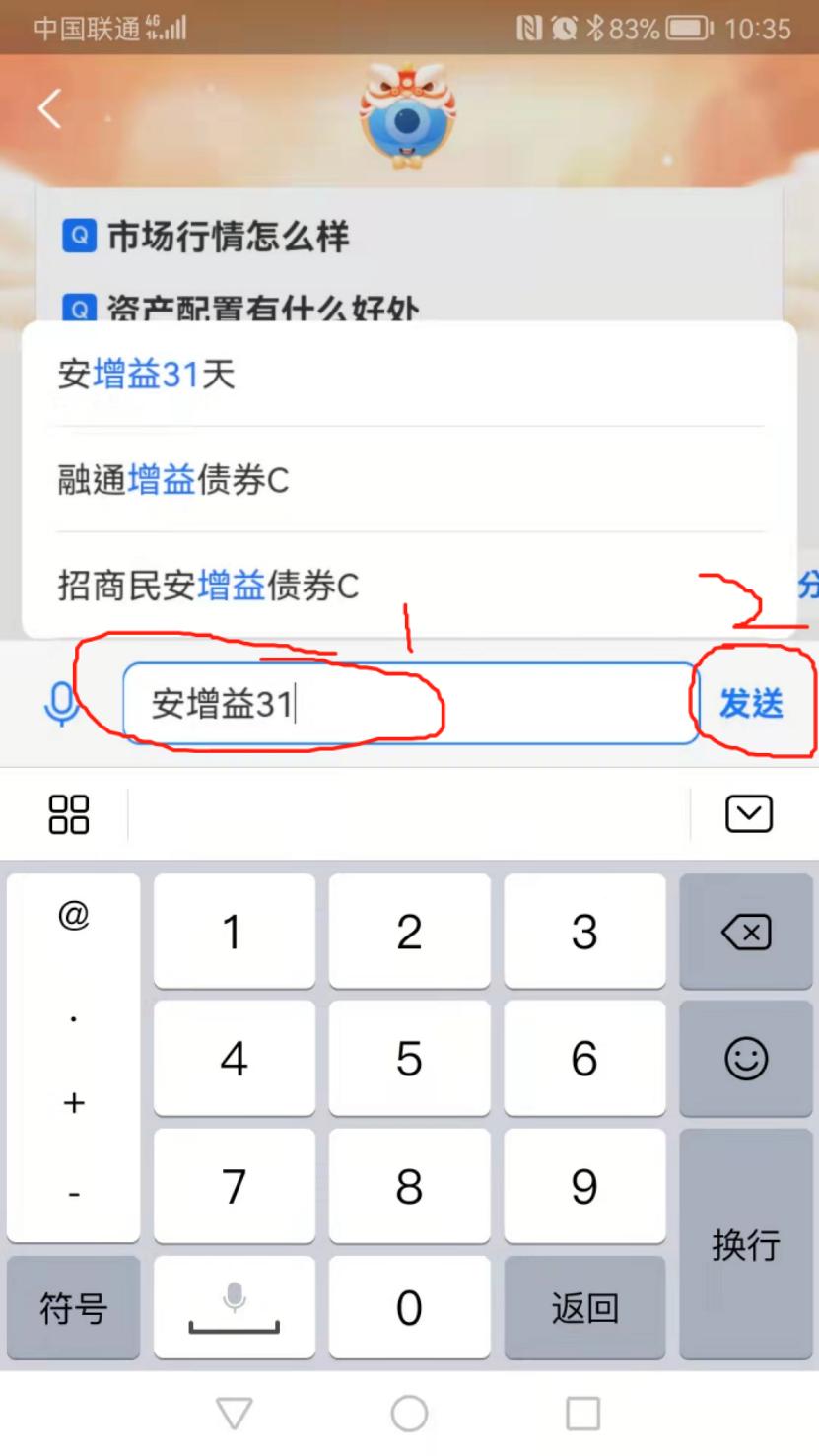
Task: Pick the suggestion 招商民安增益债券C
Action: [409, 587]
